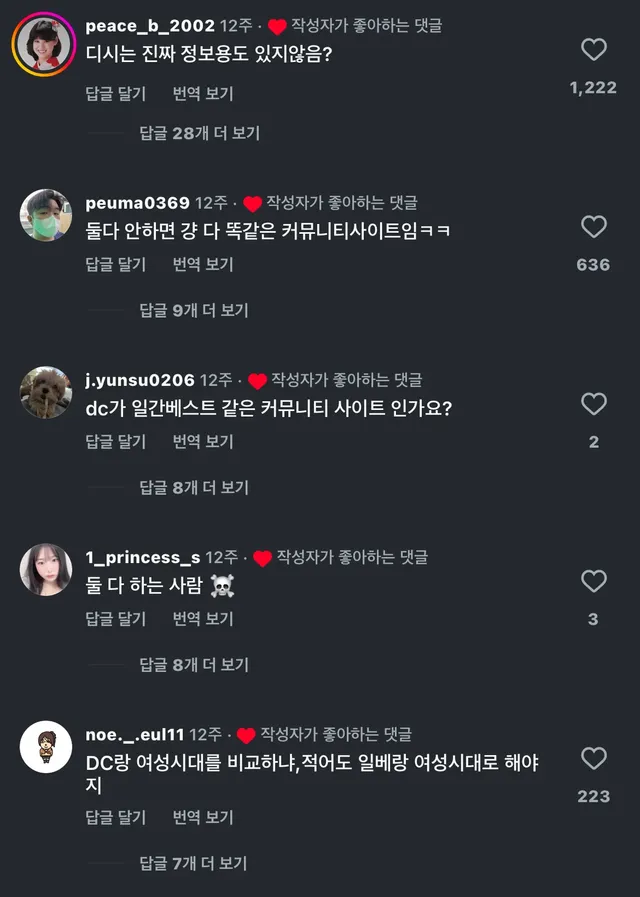Show 7 more replies under noe._.eul11
The height and width of the screenshot is (897, 640).
point(193,863)
